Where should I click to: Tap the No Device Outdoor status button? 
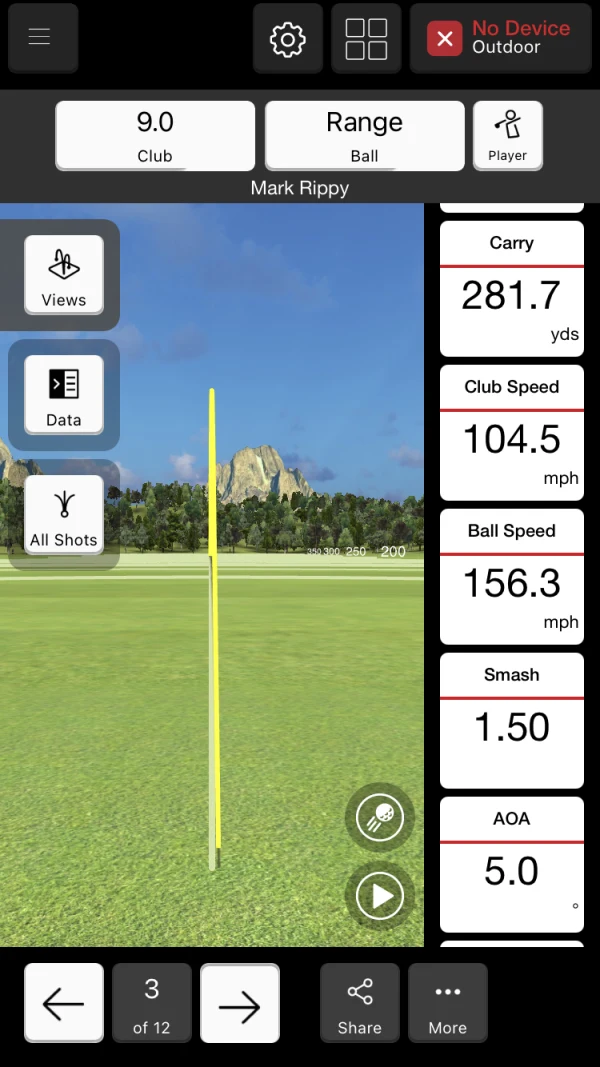pos(500,39)
